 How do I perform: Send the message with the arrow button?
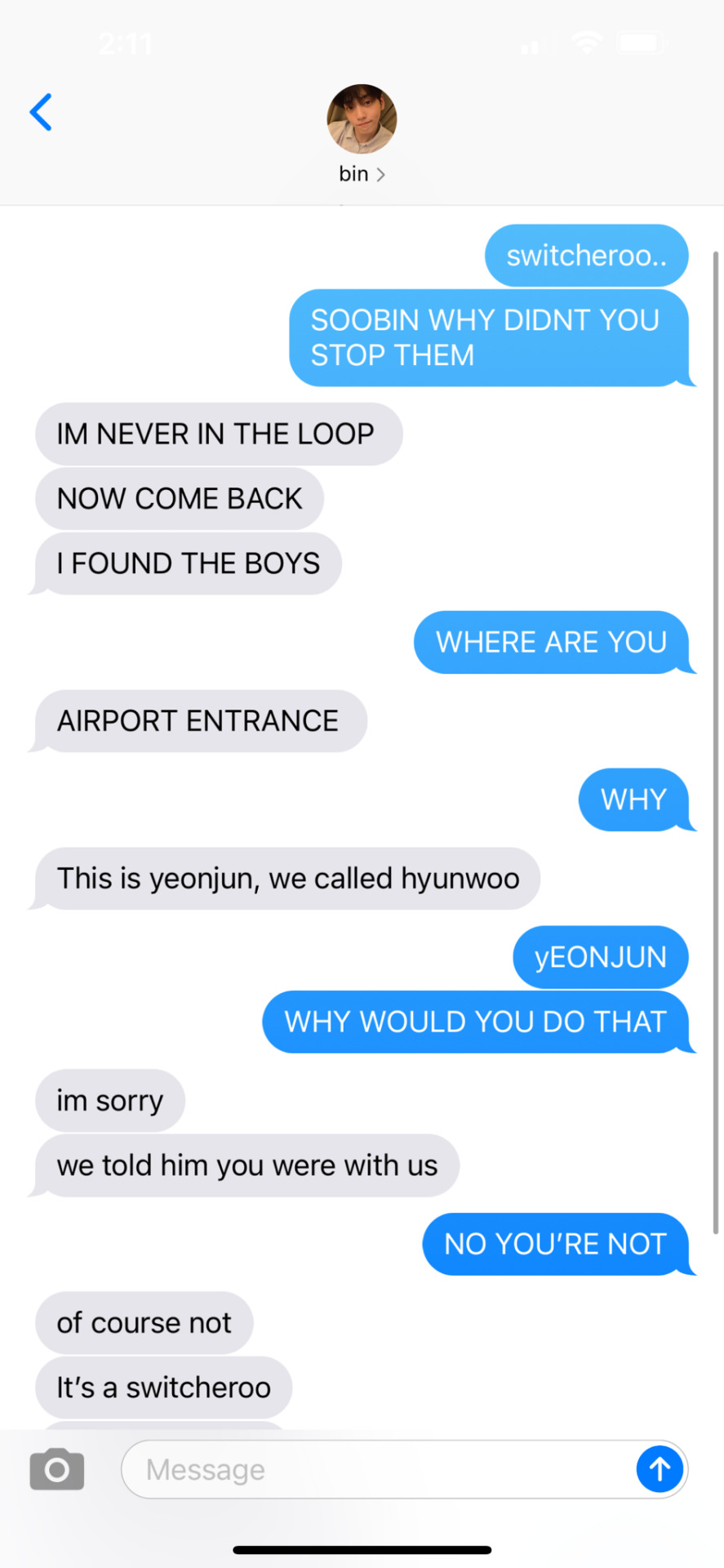[x=660, y=1469]
